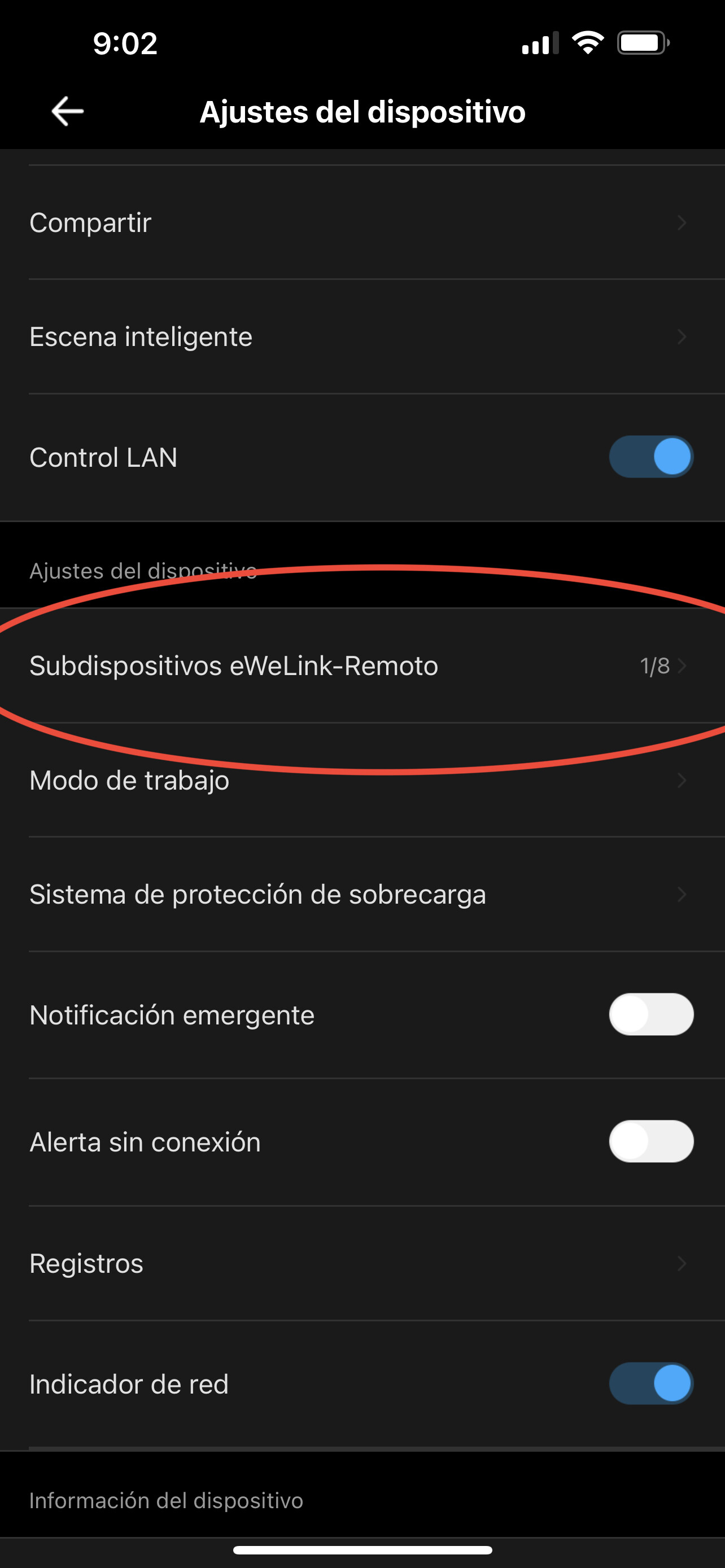Turn off the Control LAN switch
The image size is (725, 1568).
[650, 457]
